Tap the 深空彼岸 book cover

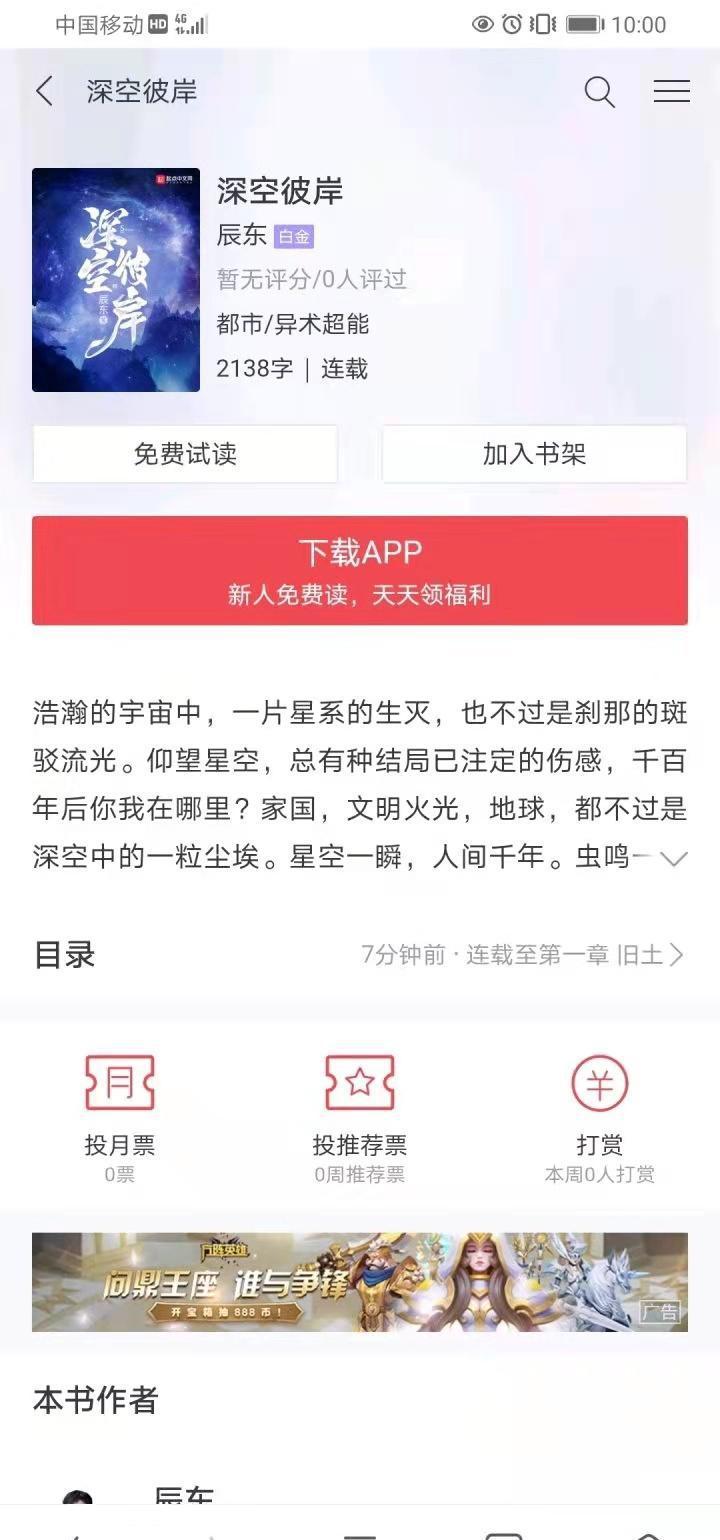(x=116, y=280)
